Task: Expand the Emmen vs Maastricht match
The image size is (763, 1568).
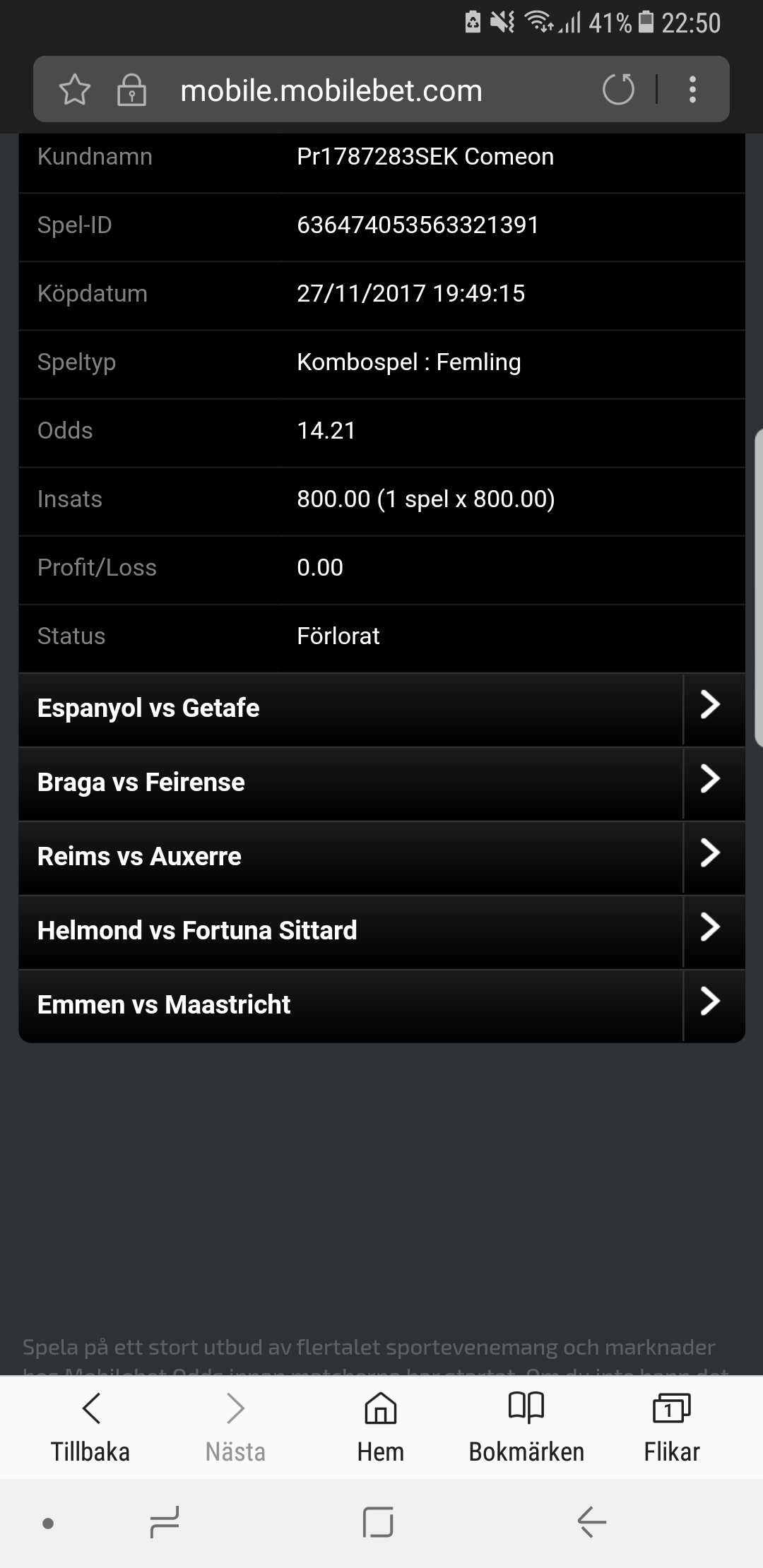Action: [x=381, y=1005]
